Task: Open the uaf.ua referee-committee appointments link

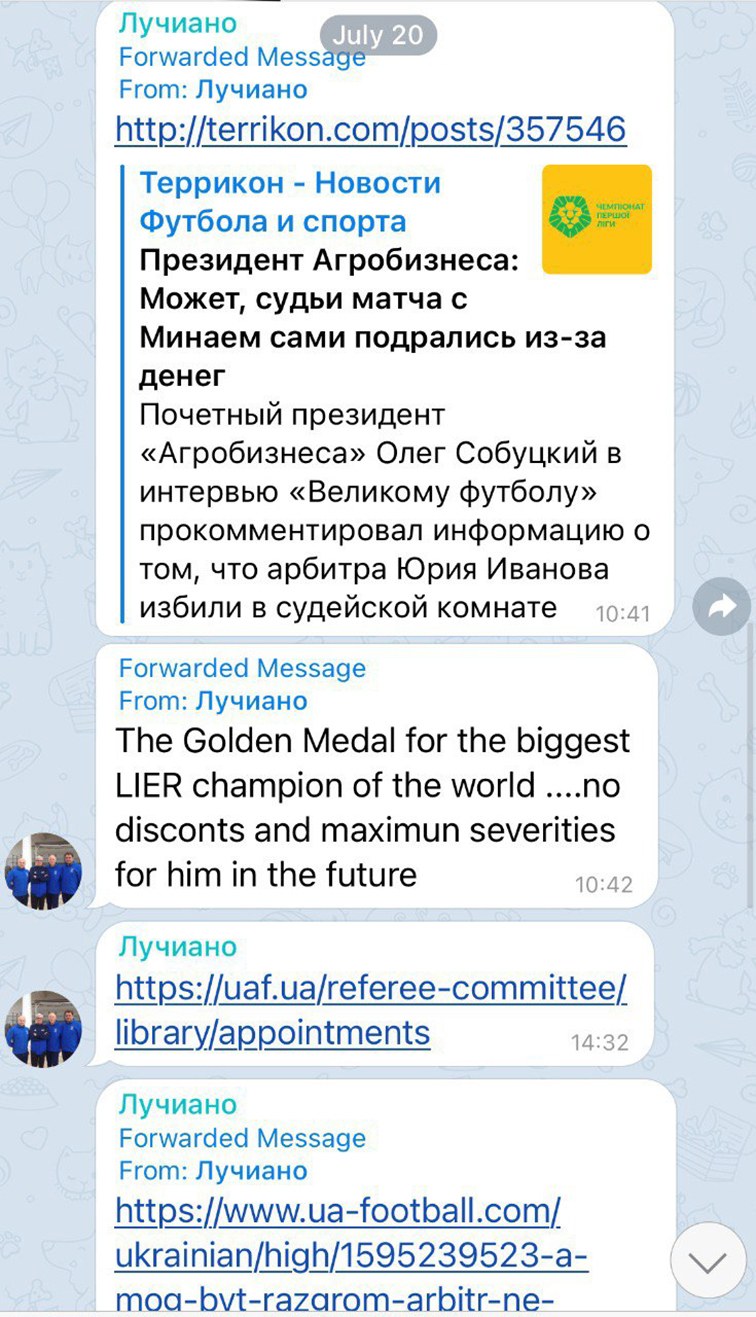Action: 370,1009
